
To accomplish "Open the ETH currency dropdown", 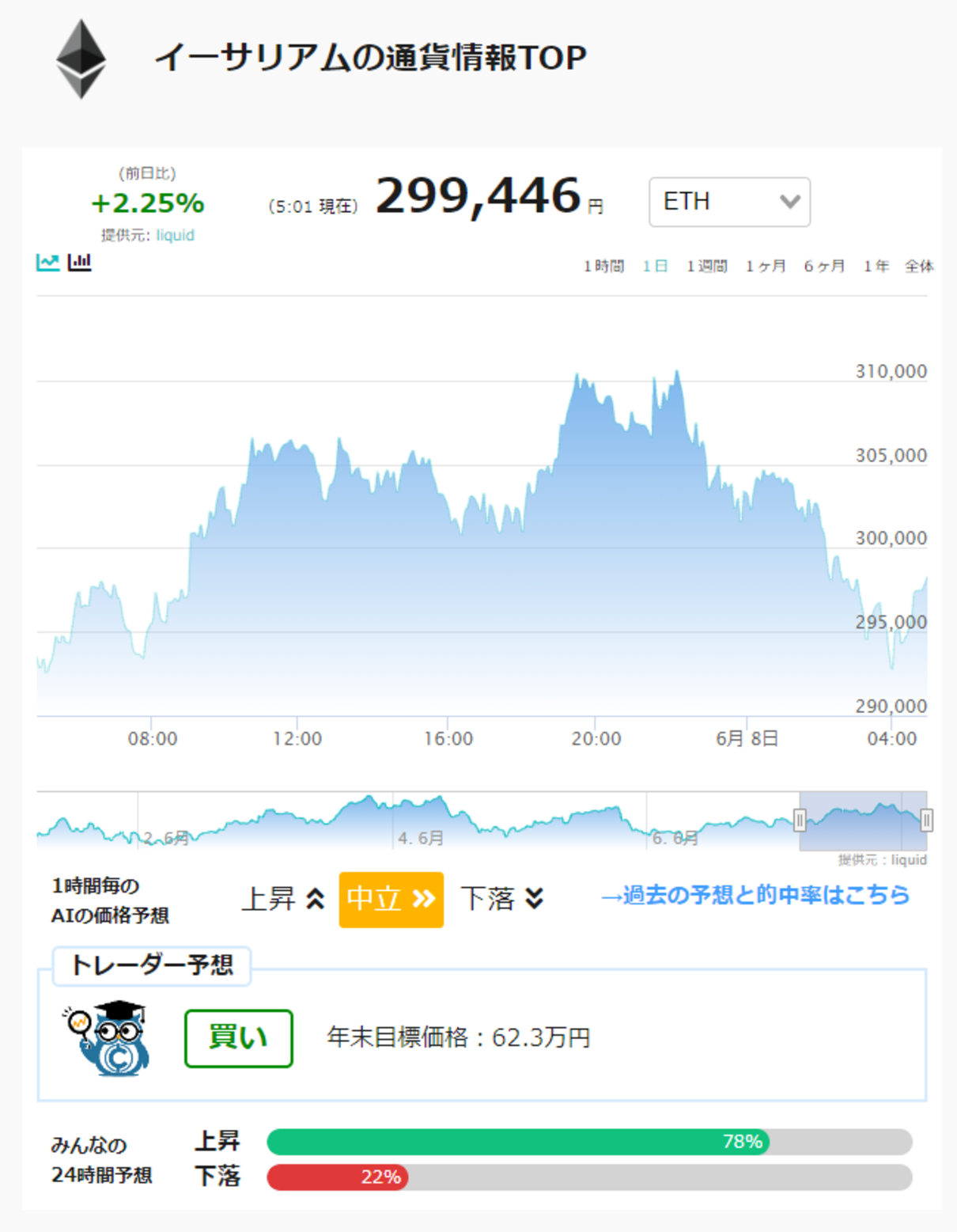I will pyautogui.click(x=729, y=202).
